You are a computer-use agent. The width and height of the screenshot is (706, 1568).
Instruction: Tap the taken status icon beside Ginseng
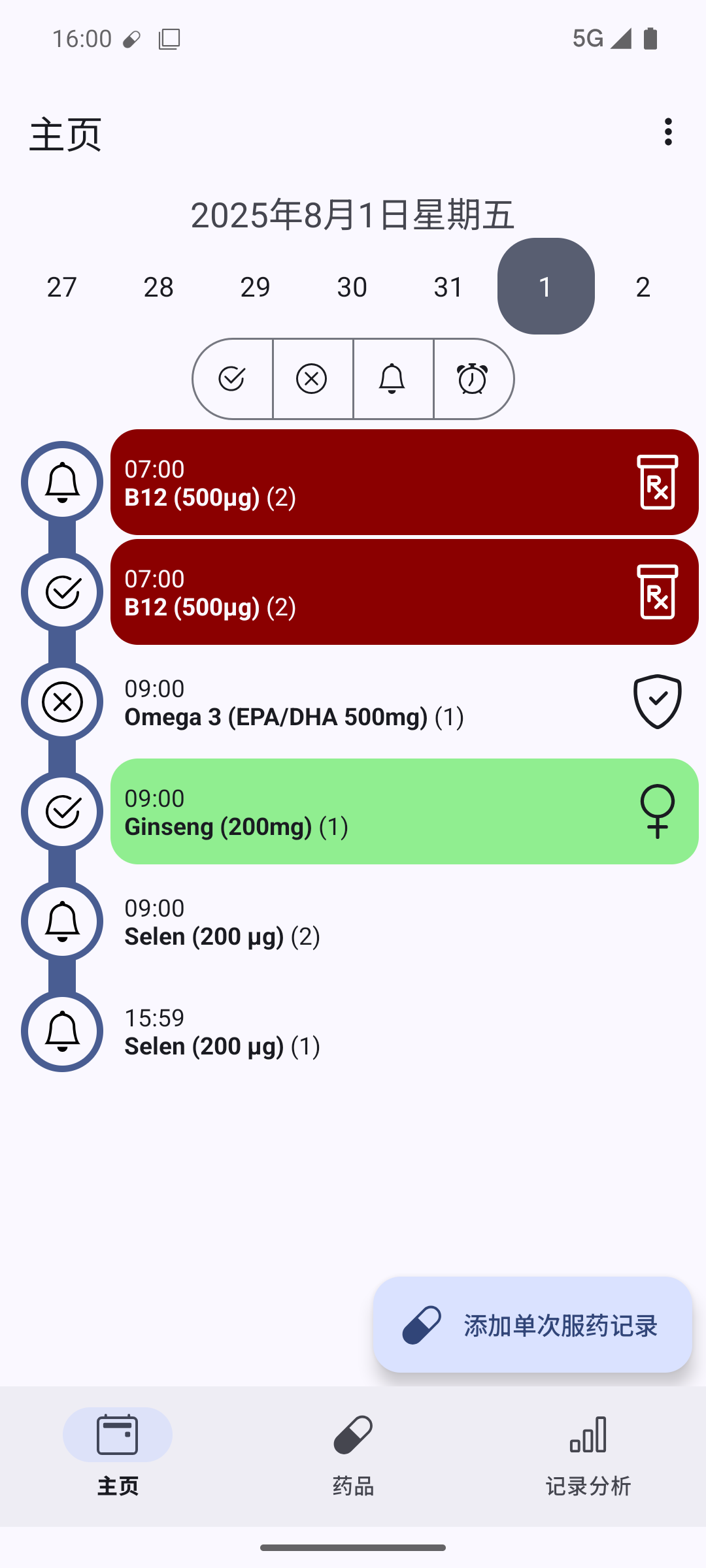click(62, 811)
